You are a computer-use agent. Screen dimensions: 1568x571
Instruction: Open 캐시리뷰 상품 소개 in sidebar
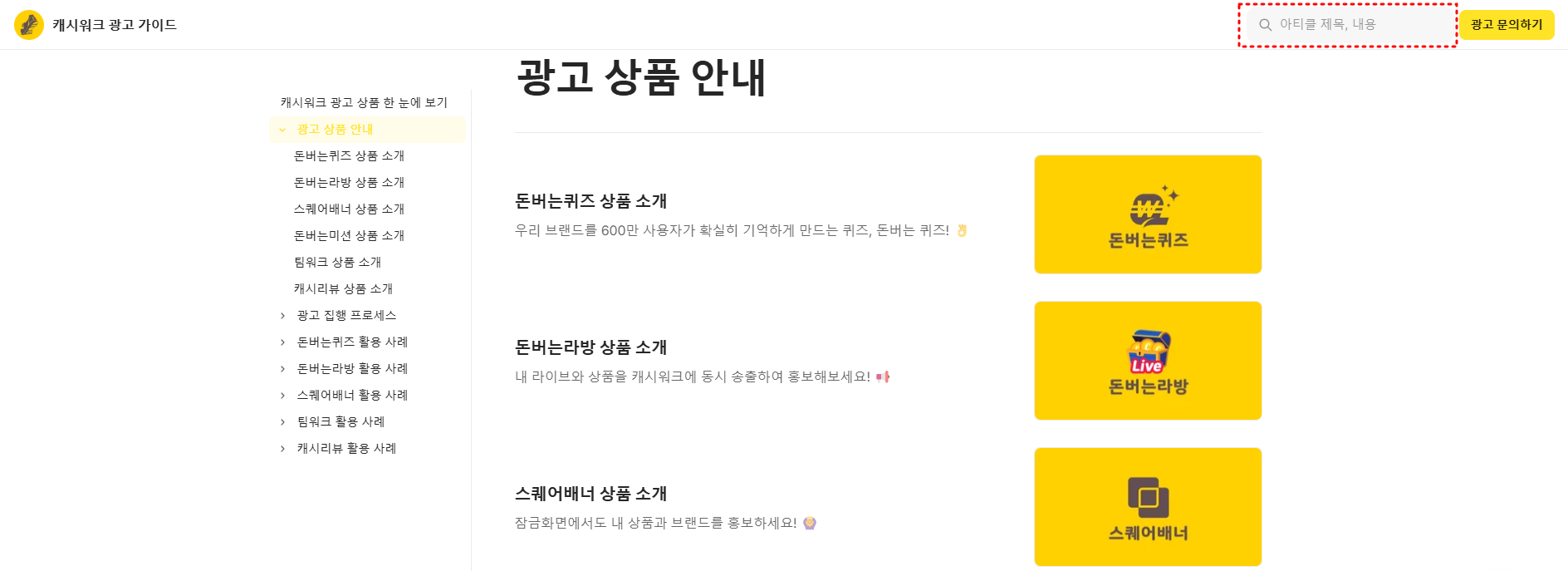pos(343,288)
